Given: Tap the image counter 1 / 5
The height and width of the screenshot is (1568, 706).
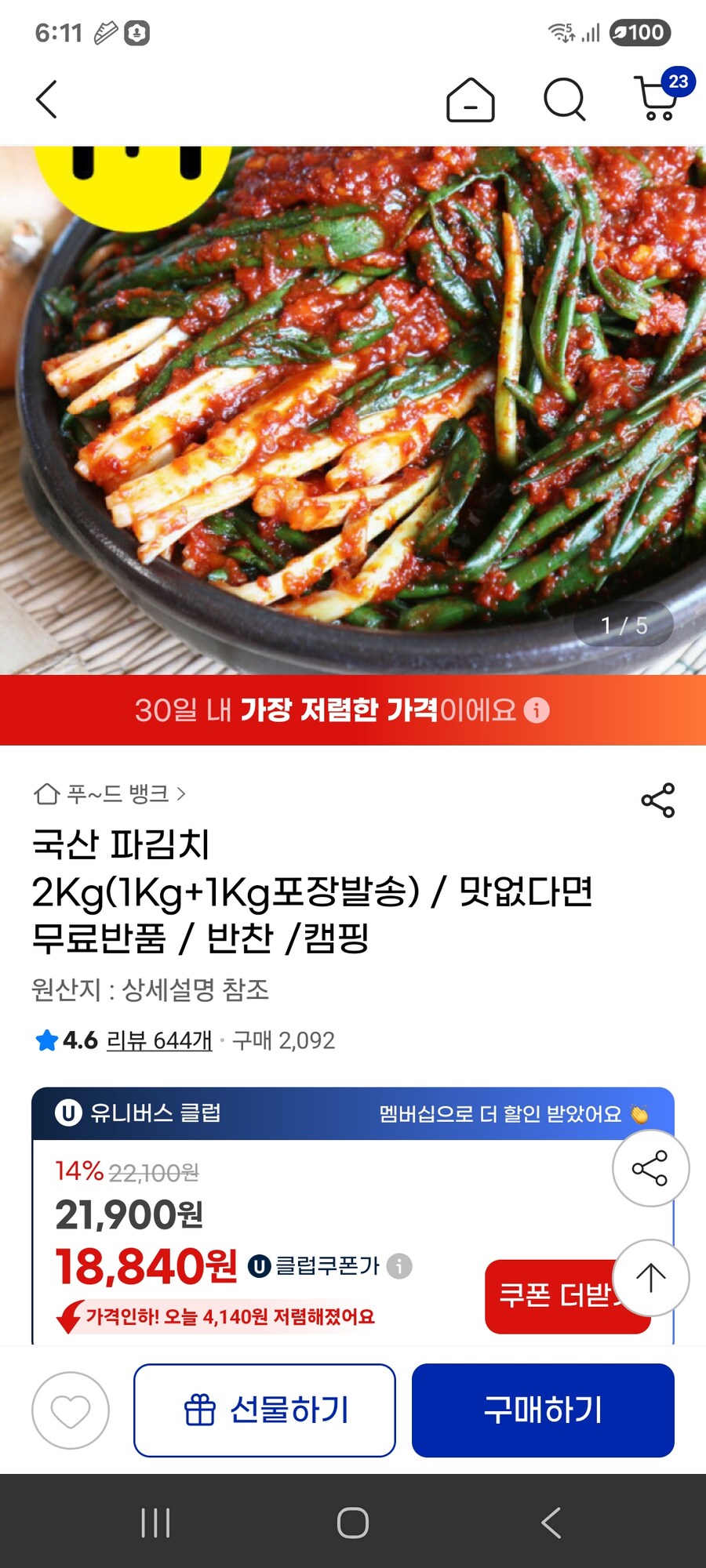Looking at the screenshot, I should 624,625.
